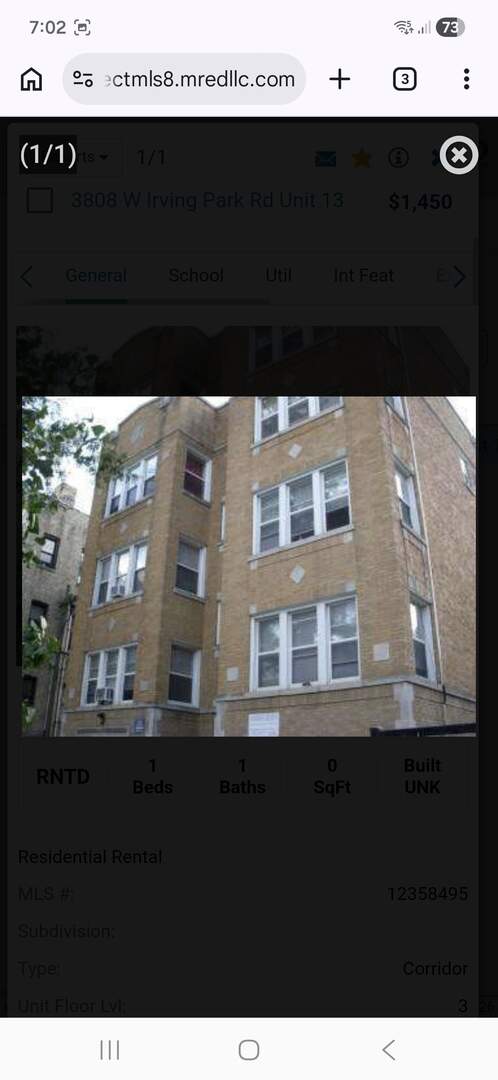
Task: Open the browser overflow menu
Action: (x=466, y=79)
